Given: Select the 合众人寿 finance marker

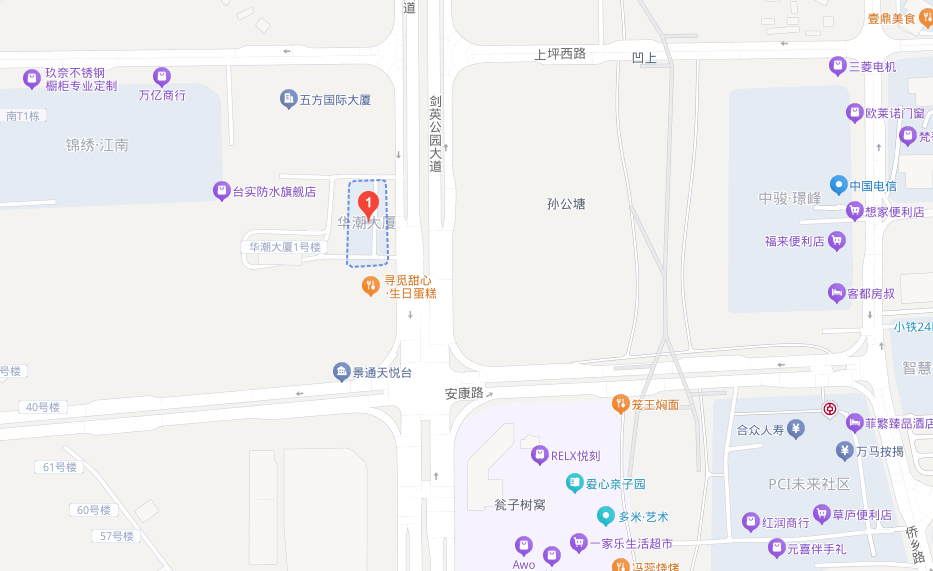Looking at the screenshot, I should click(795, 430).
